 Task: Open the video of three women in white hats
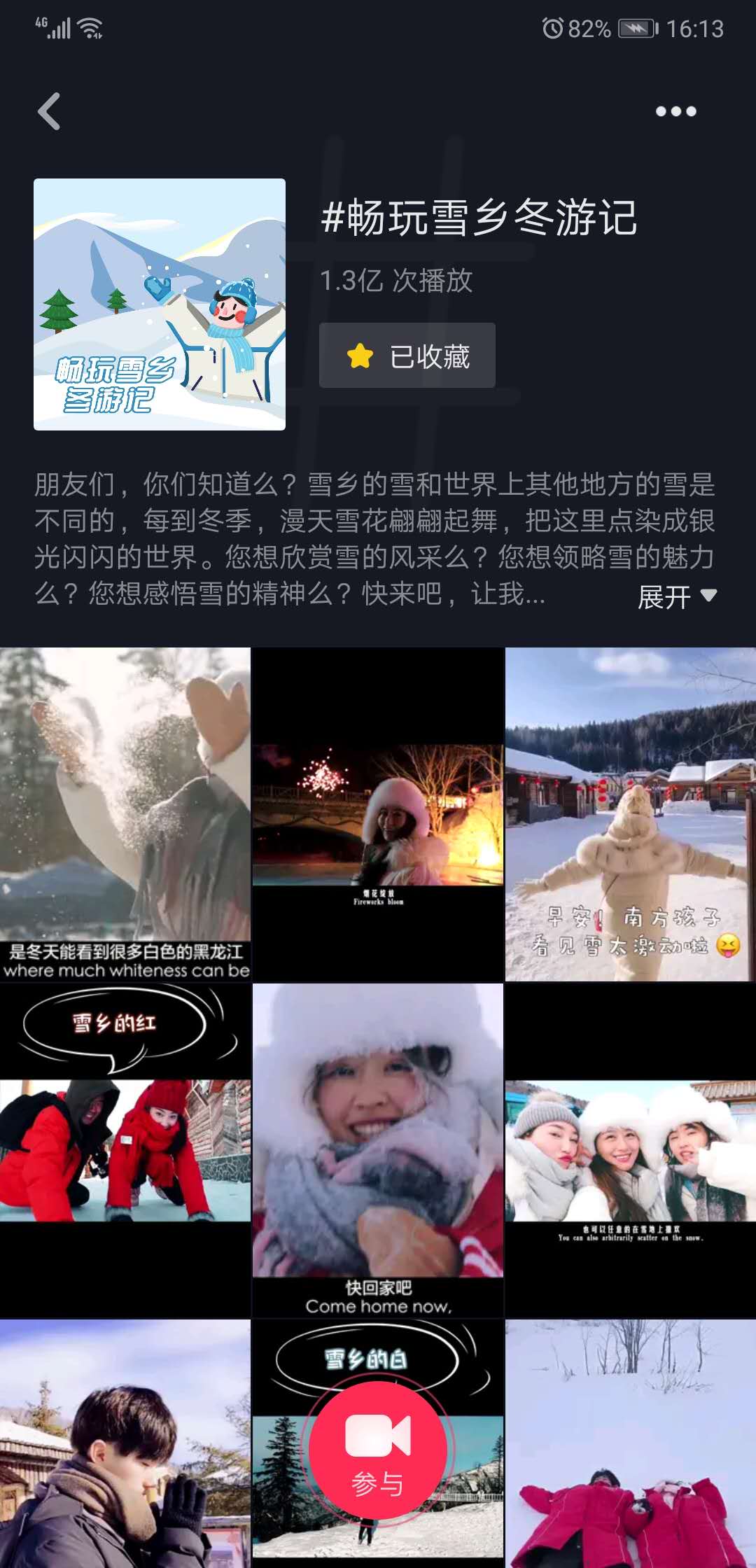pos(630,1149)
